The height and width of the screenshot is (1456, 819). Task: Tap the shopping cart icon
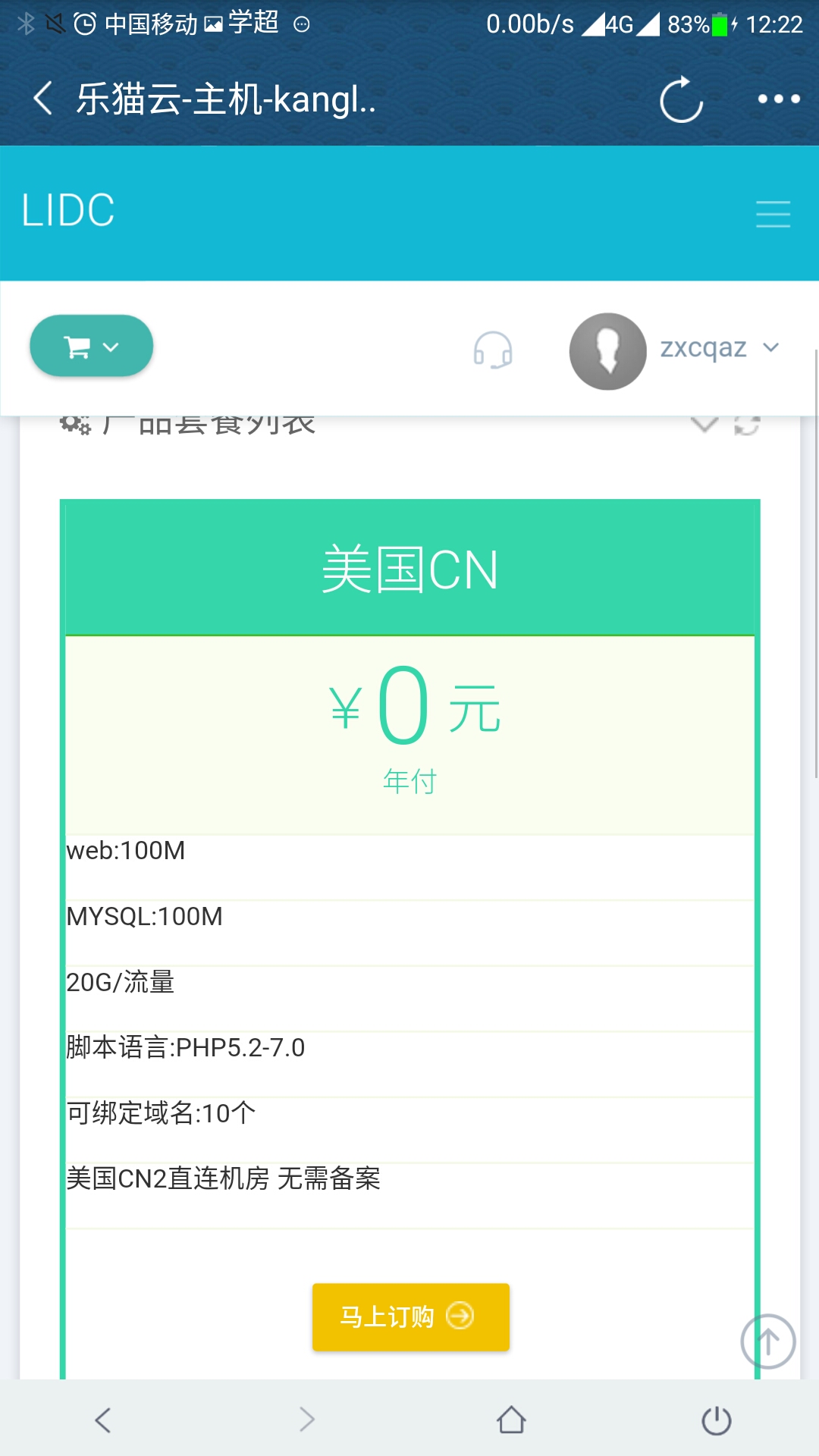[77, 345]
